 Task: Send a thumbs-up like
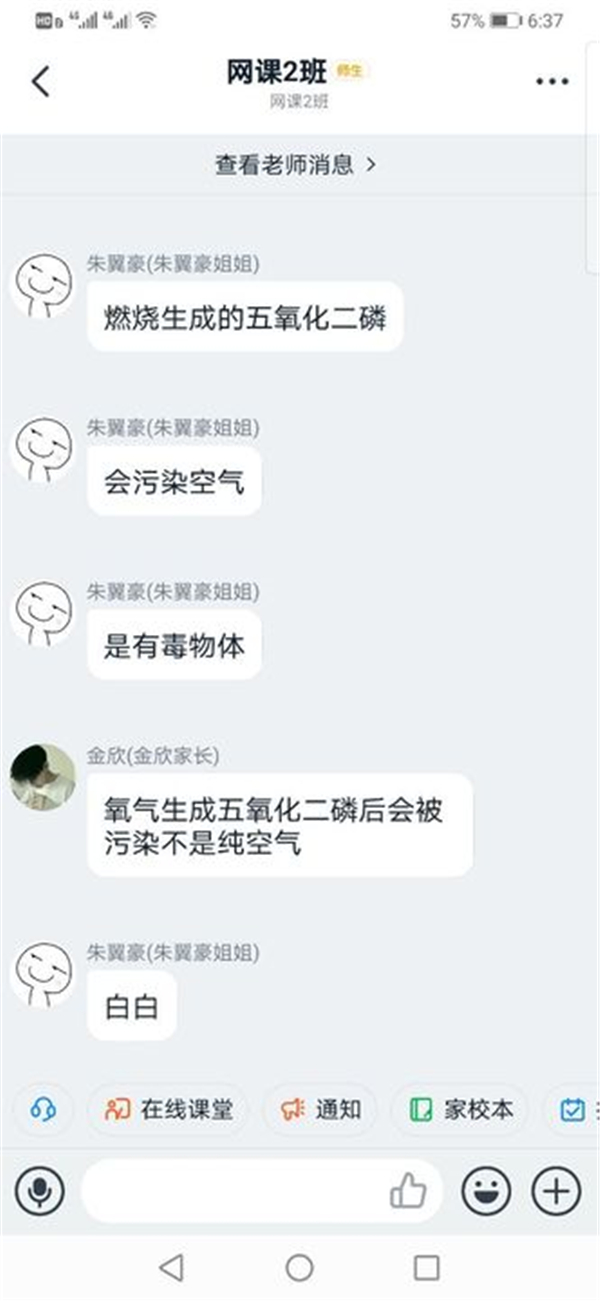(x=408, y=1190)
